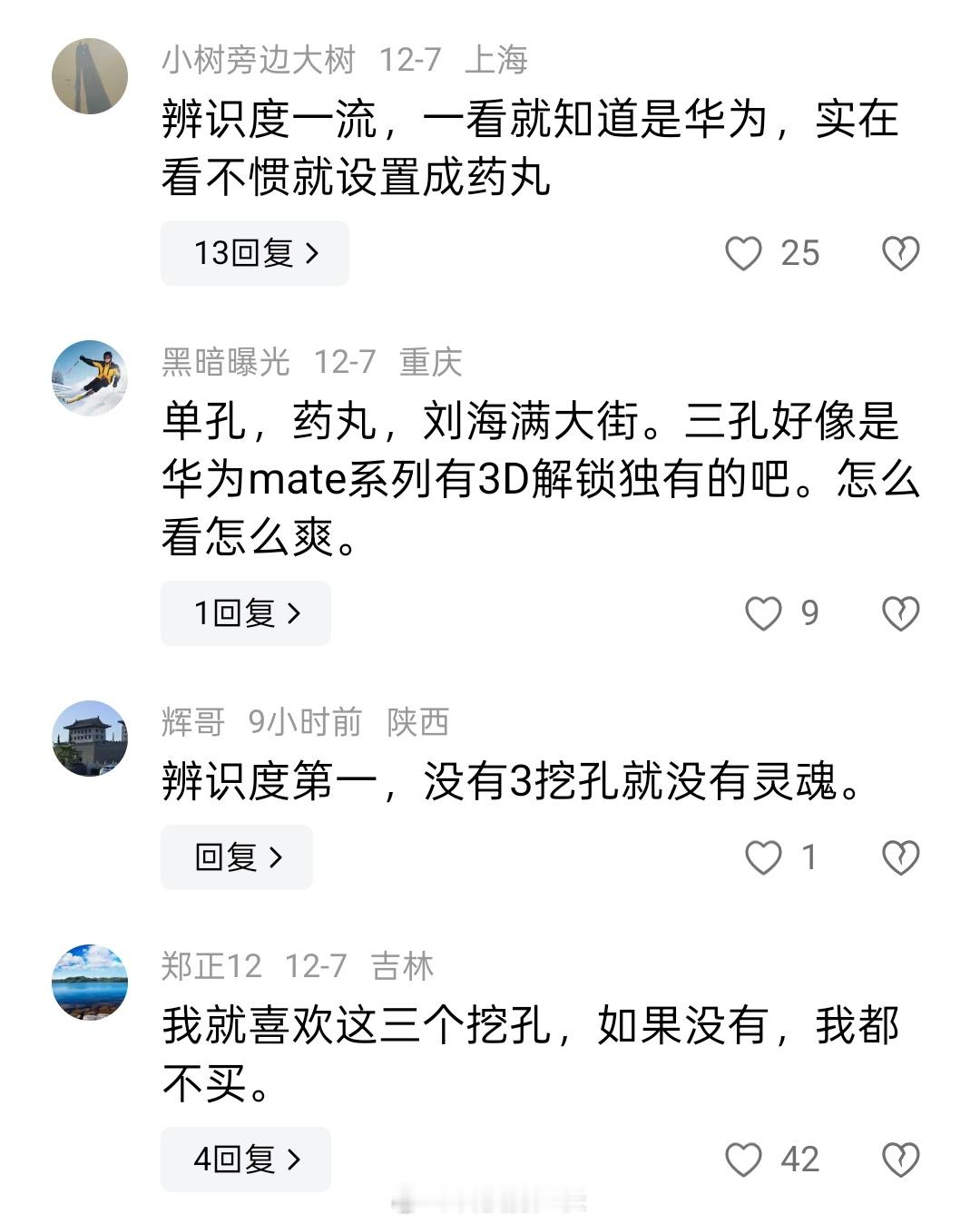This screenshot has height=1223, width=980.
Task: Expand the 4 replies under 郑正12's comment
Action: 245,1159
